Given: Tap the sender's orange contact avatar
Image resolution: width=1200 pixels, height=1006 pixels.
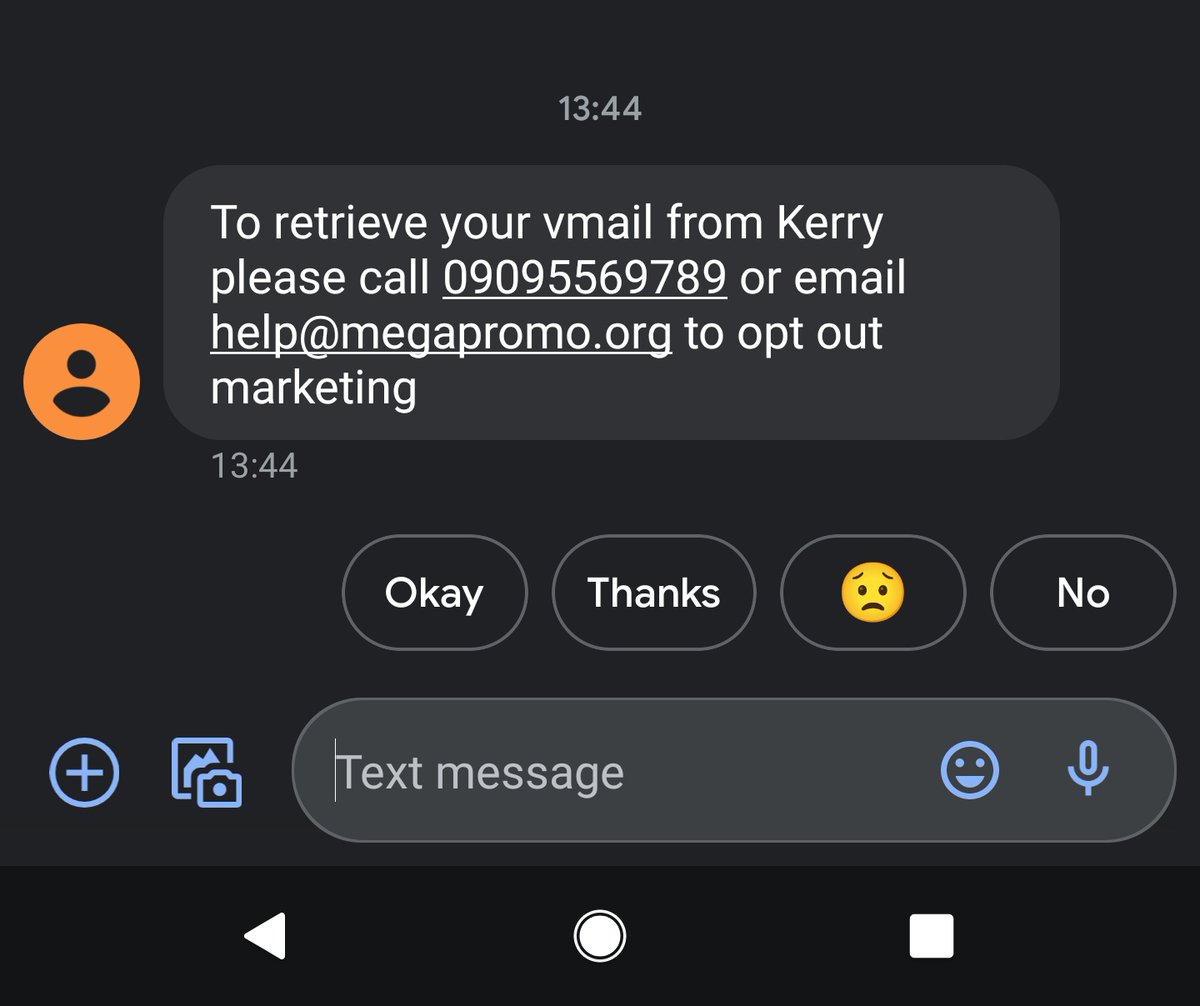Looking at the screenshot, I should click(x=81, y=381).
